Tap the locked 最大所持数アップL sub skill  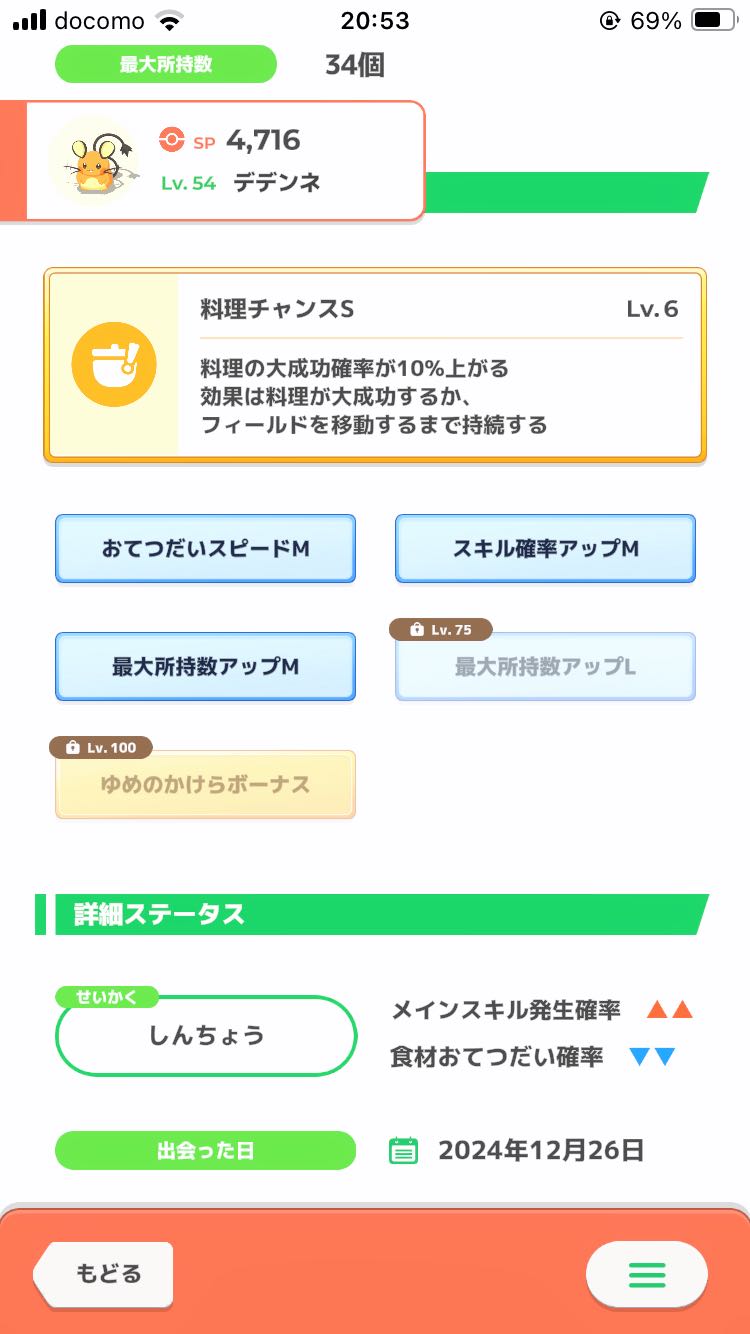(545, 666)
